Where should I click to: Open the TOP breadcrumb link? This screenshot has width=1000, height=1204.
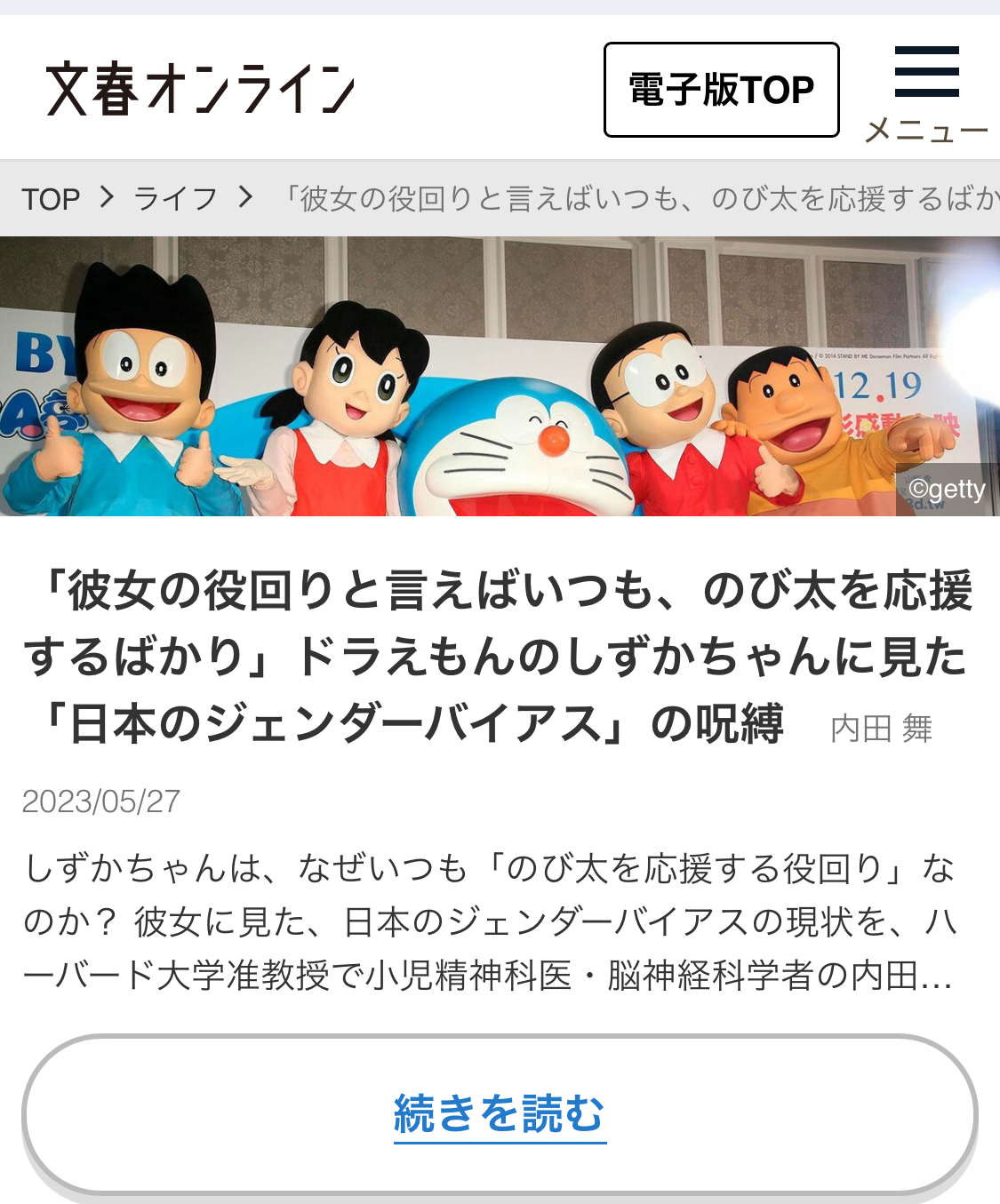coord(51,199)
